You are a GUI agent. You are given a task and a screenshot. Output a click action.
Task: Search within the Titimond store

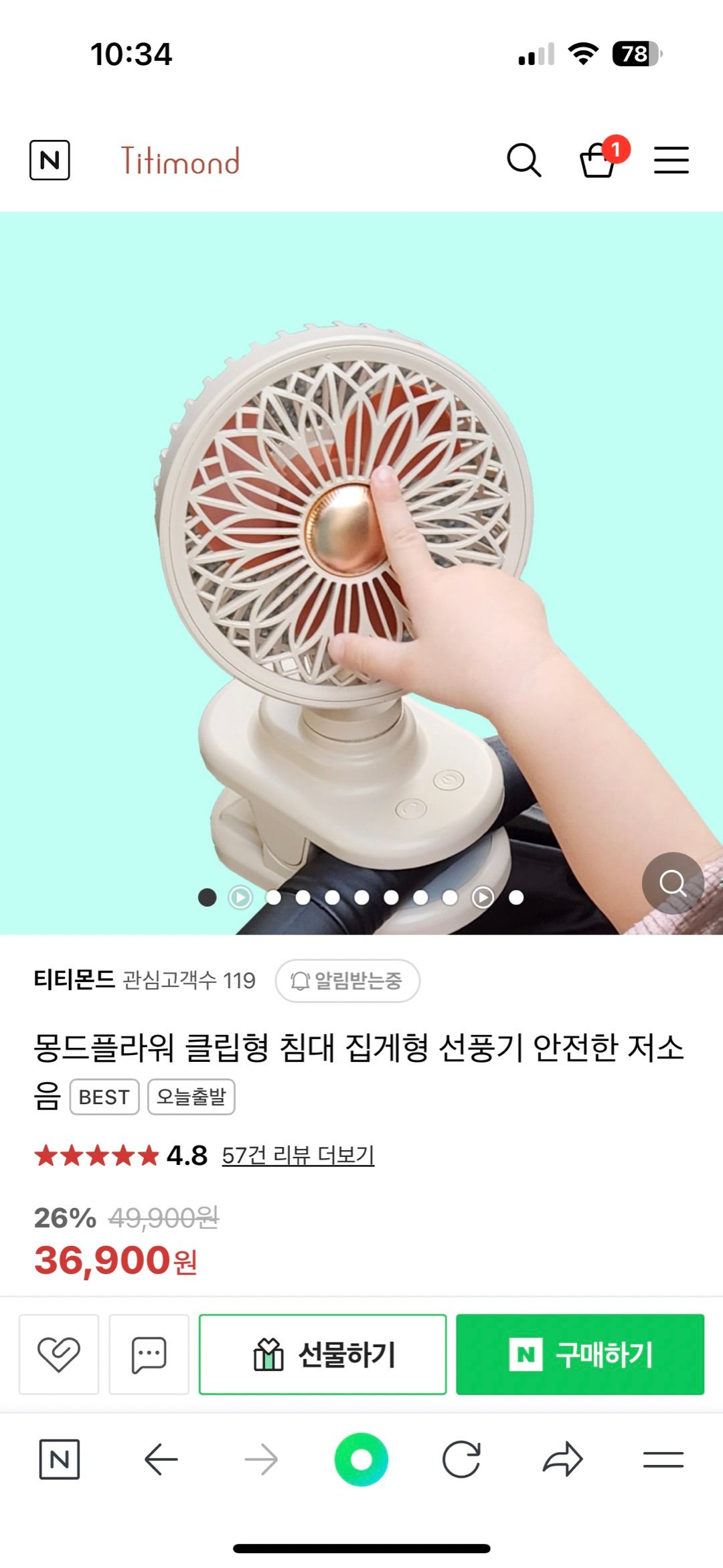524,160
